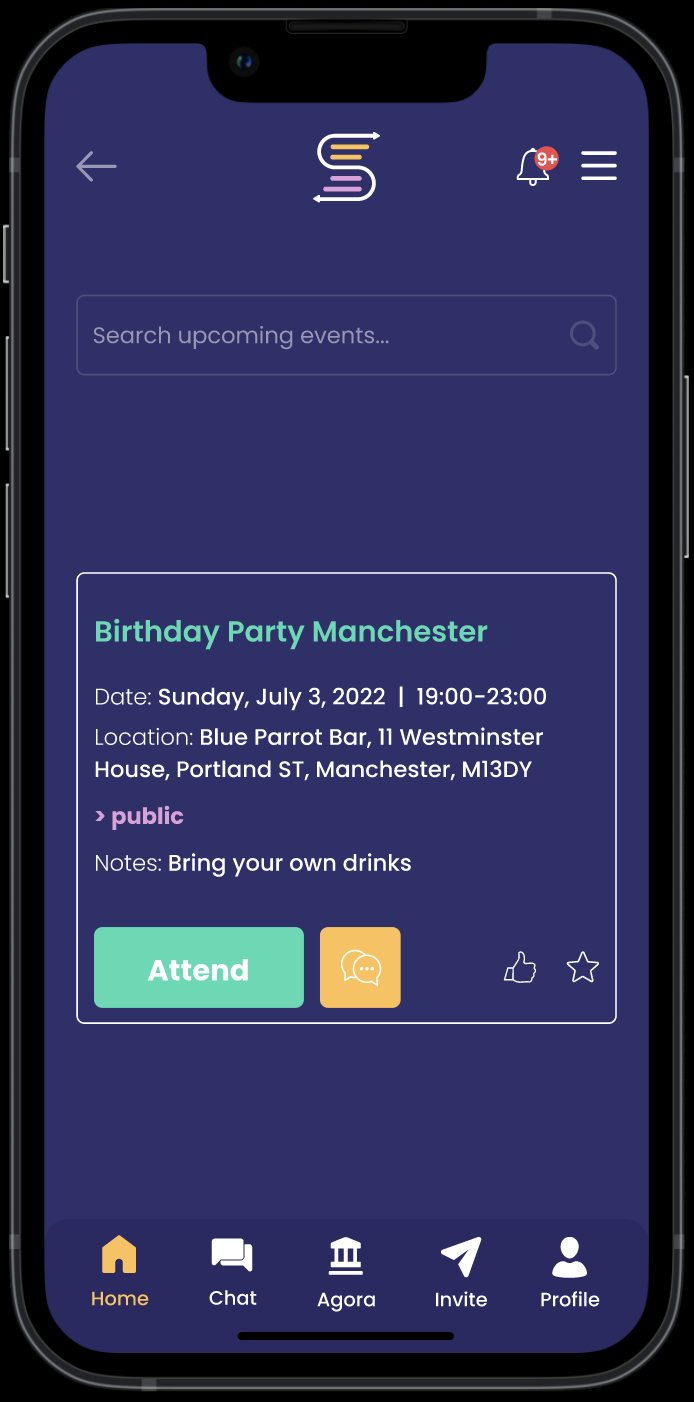The height and width of the screenshot is (1402, 694).
Task: Switch to the Chat tab
Action: [233, 1271]
